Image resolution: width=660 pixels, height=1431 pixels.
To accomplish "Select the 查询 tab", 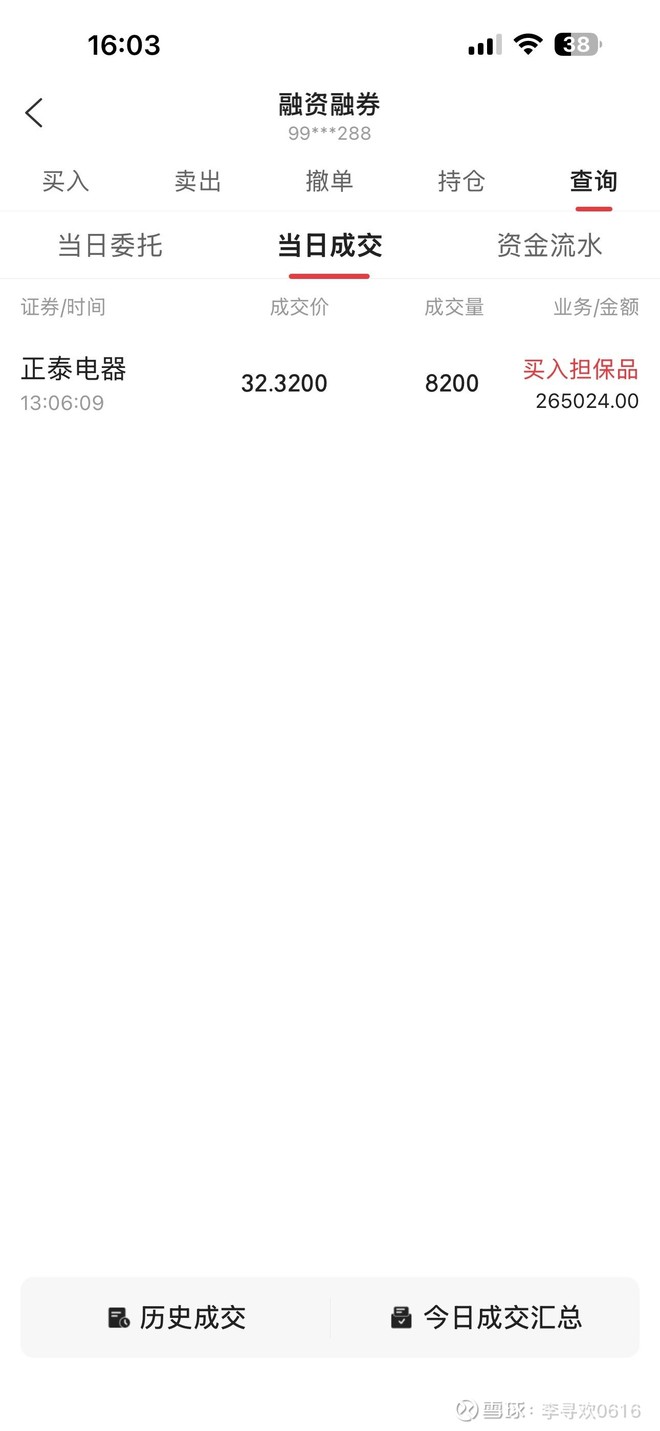I will tap(593, 181).
